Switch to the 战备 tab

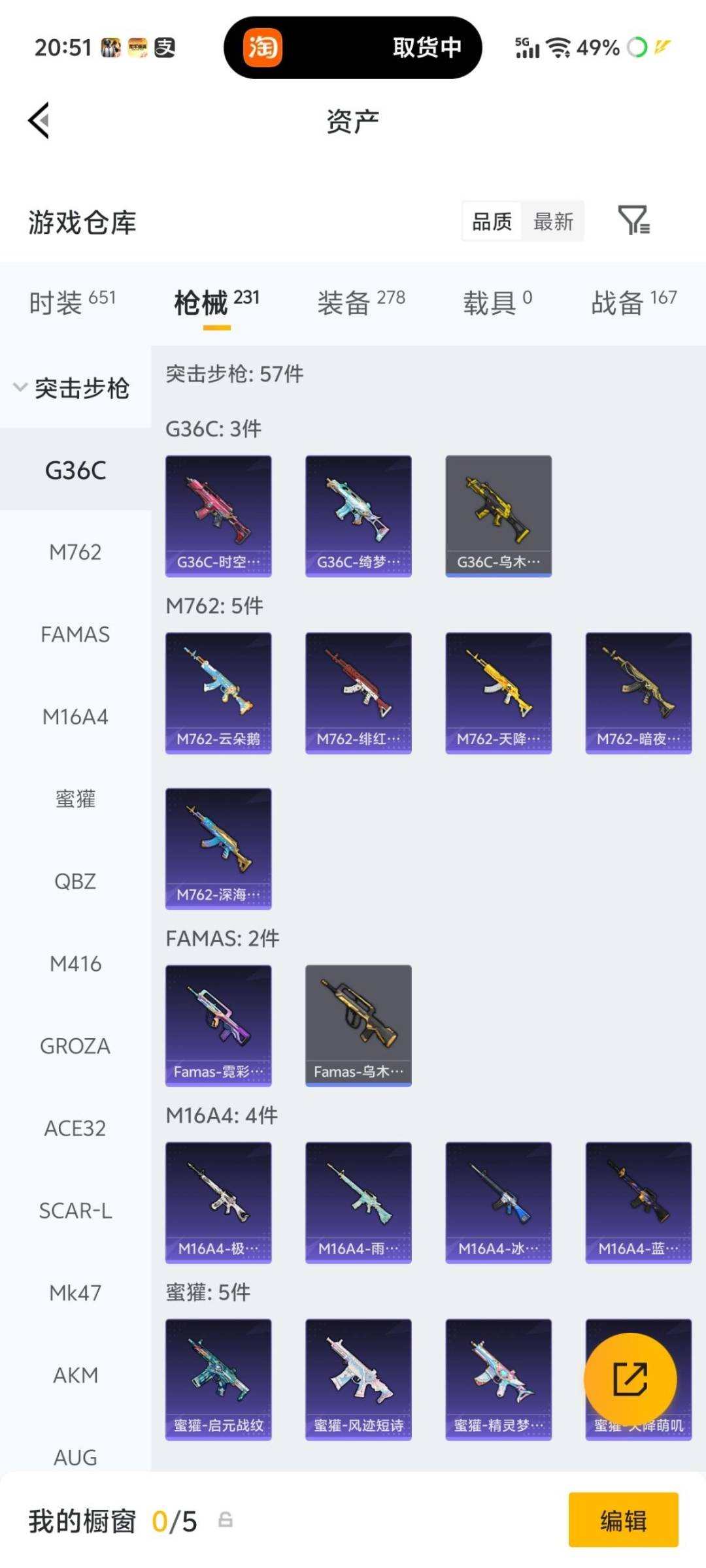click(633, 302)
